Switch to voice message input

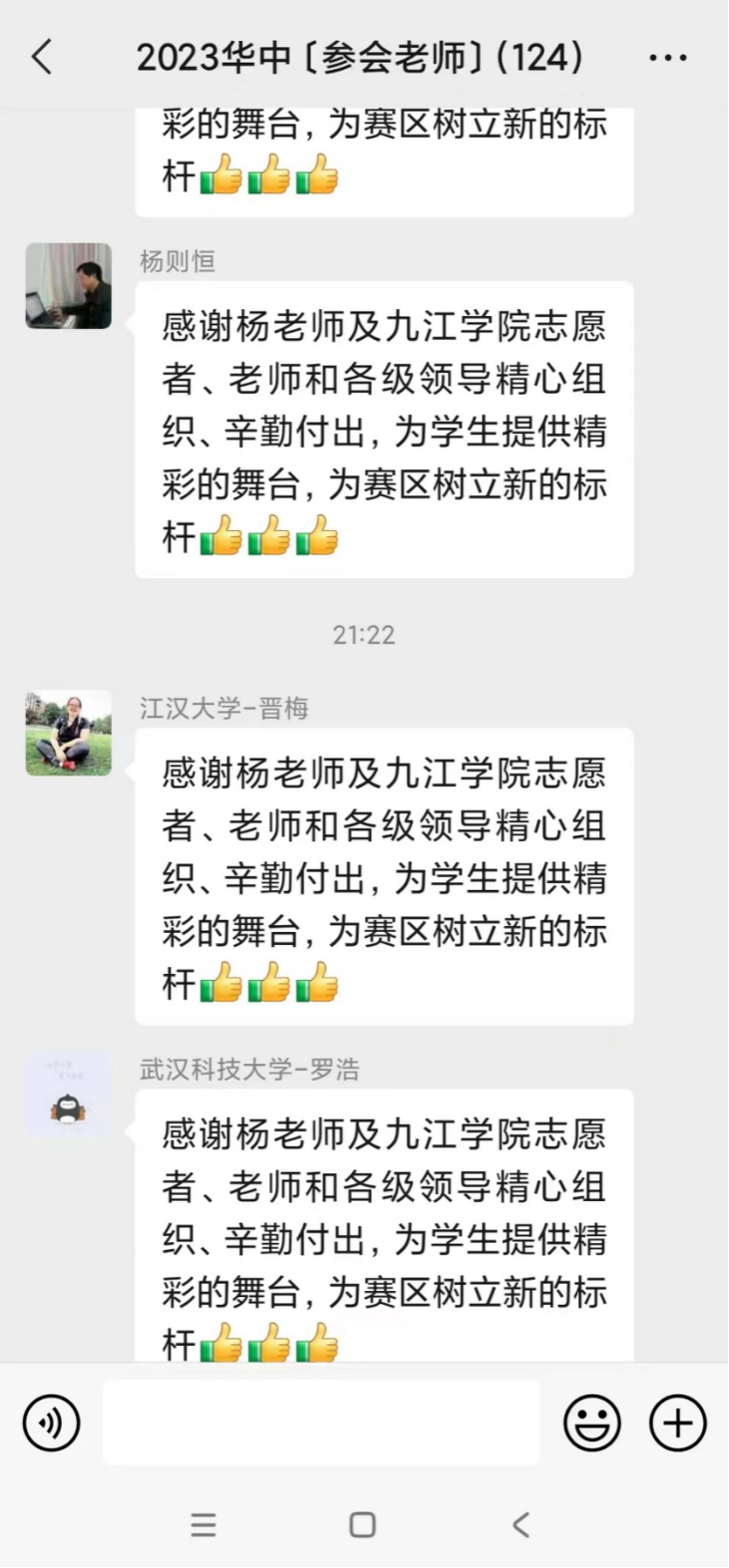click(51, 1422)
